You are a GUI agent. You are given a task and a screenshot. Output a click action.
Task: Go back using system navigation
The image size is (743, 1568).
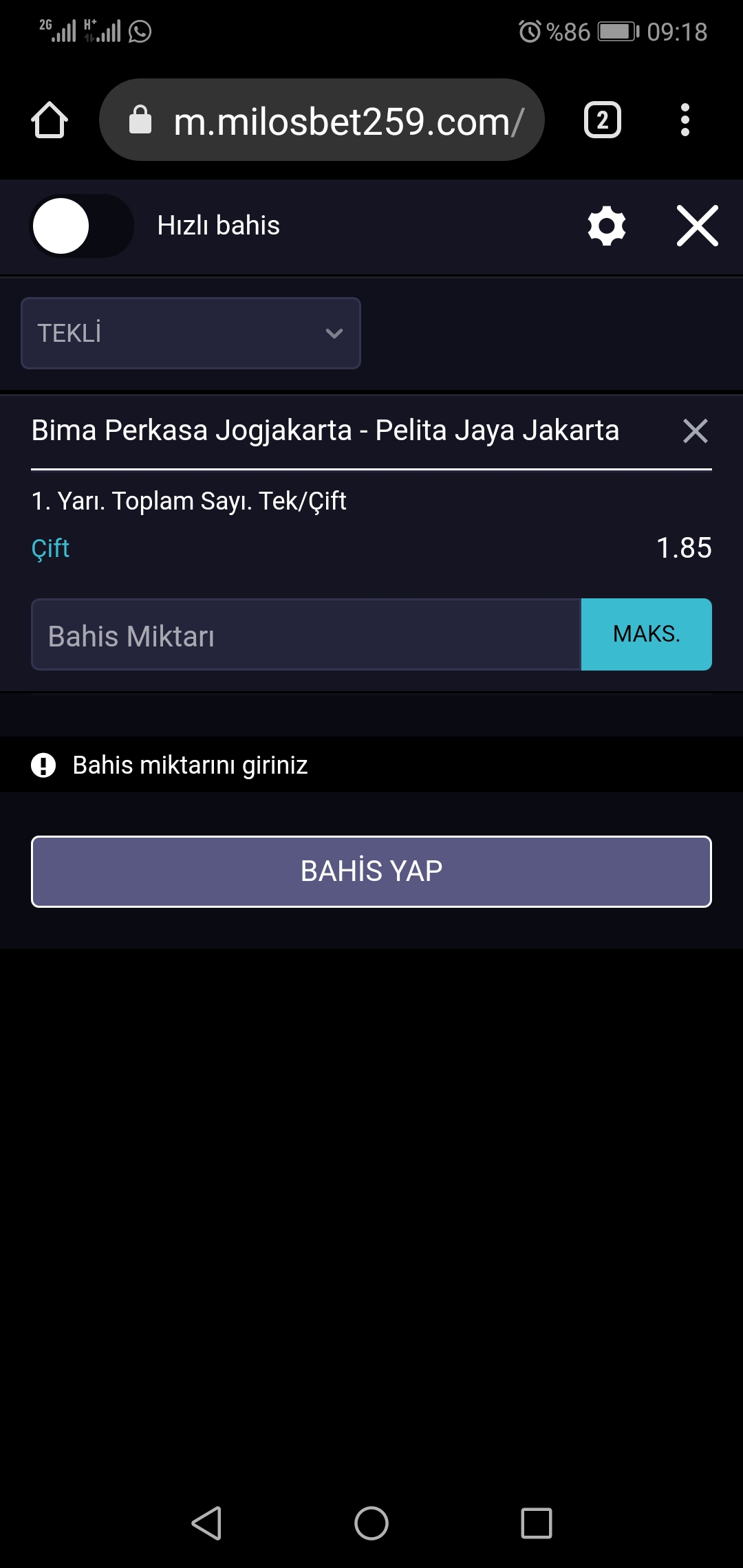pyautogui.click(x=206, y=1523)
